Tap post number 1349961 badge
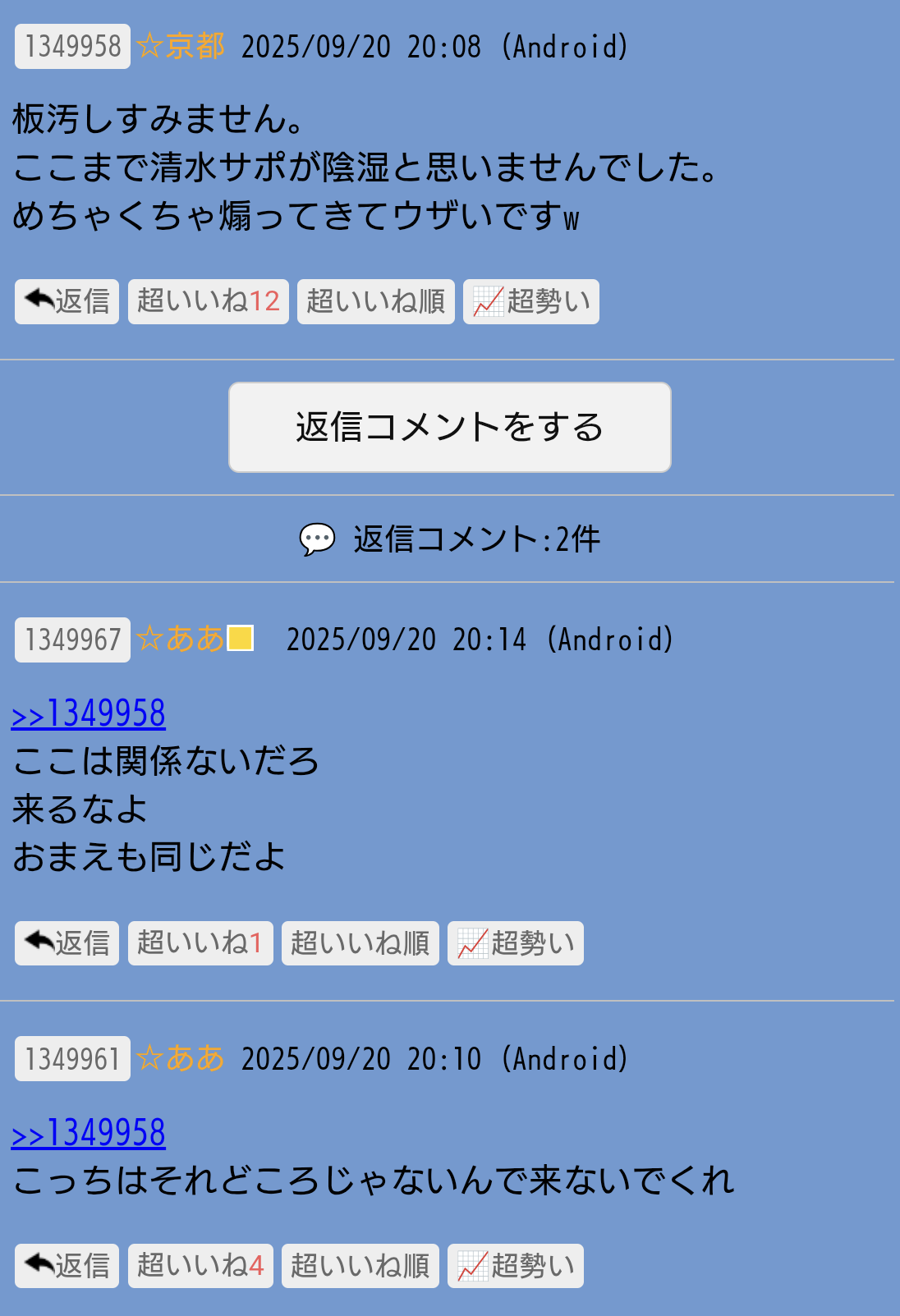Image resolution: width=900 pixels, height=1316 pixels. (x=72, y=1059)
